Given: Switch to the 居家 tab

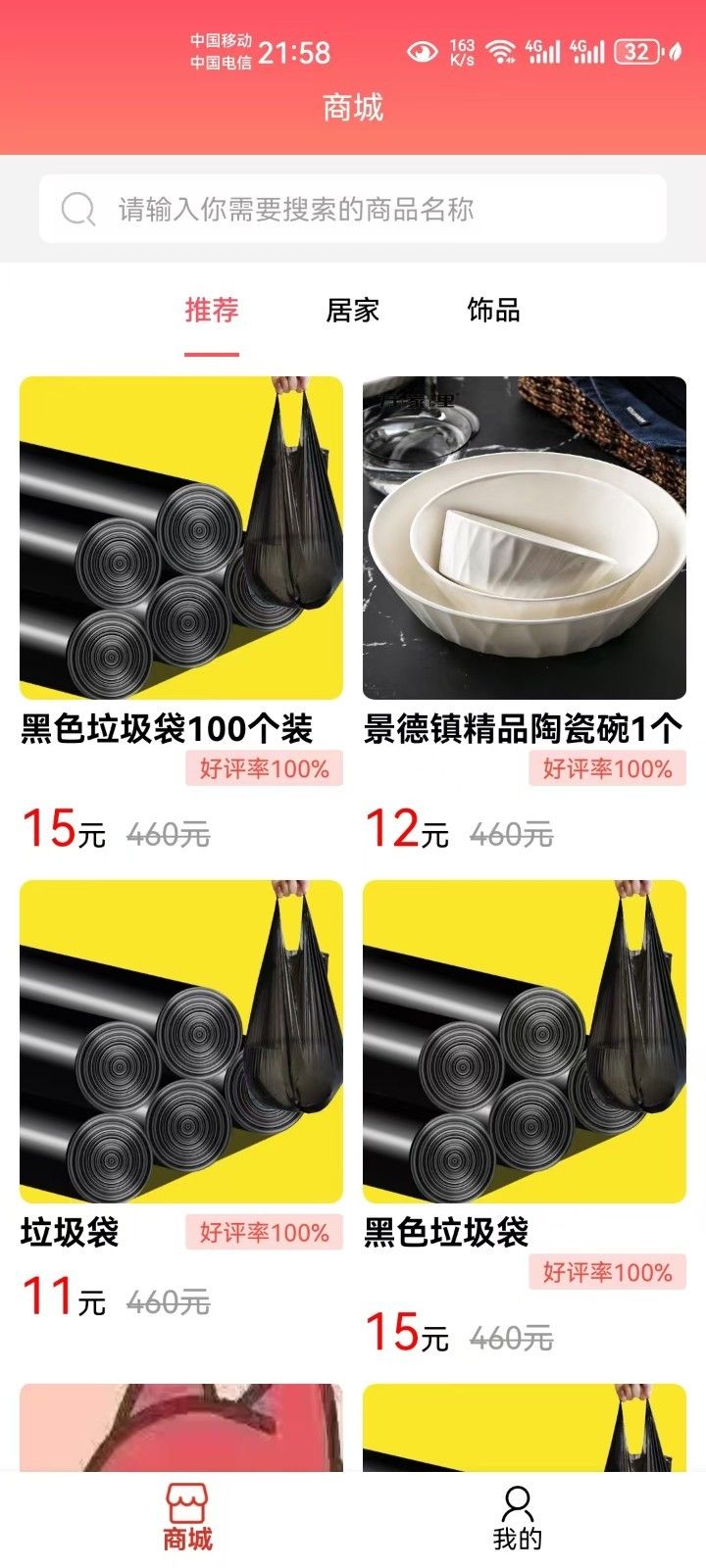Looking at the screenshot, I should (353, 311).
